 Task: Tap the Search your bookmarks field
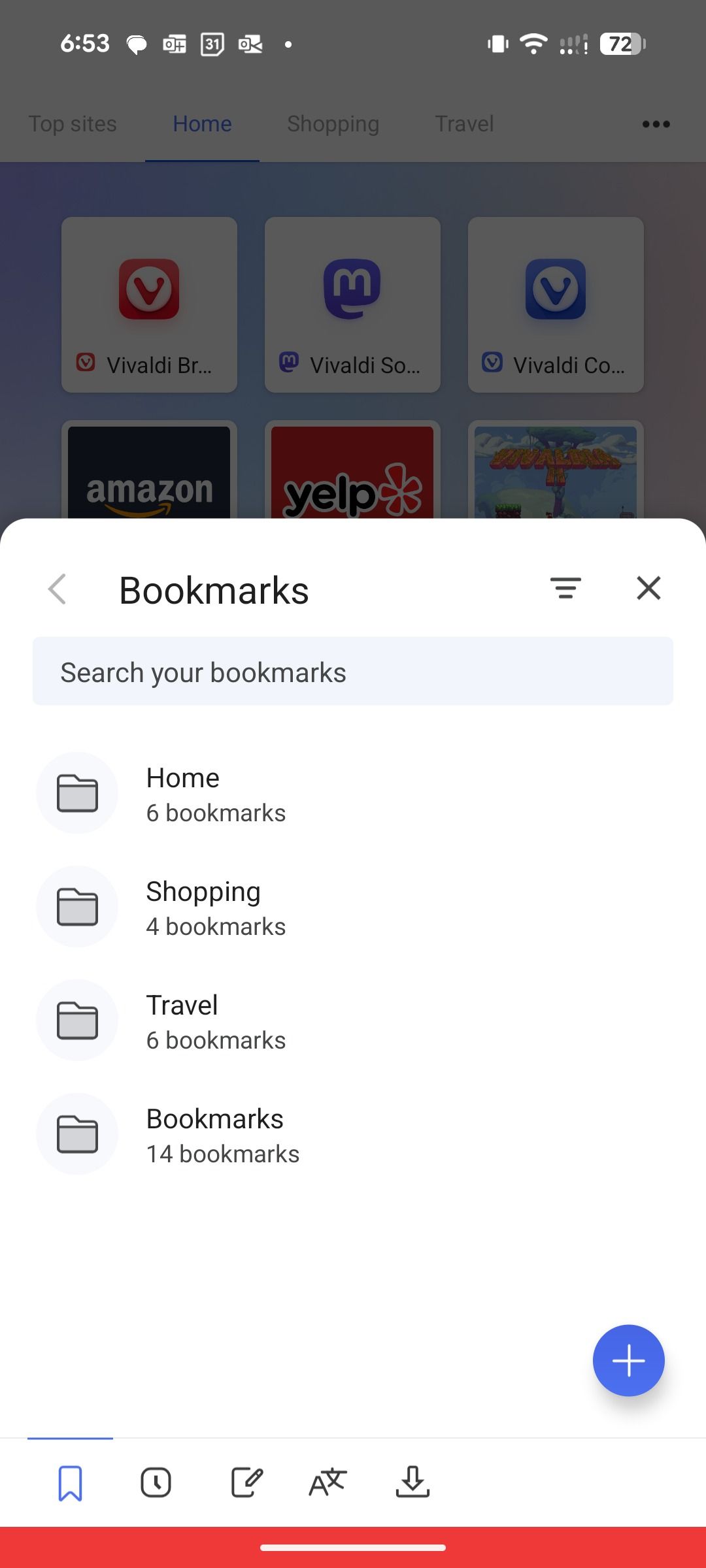click(x=353, y=671)
